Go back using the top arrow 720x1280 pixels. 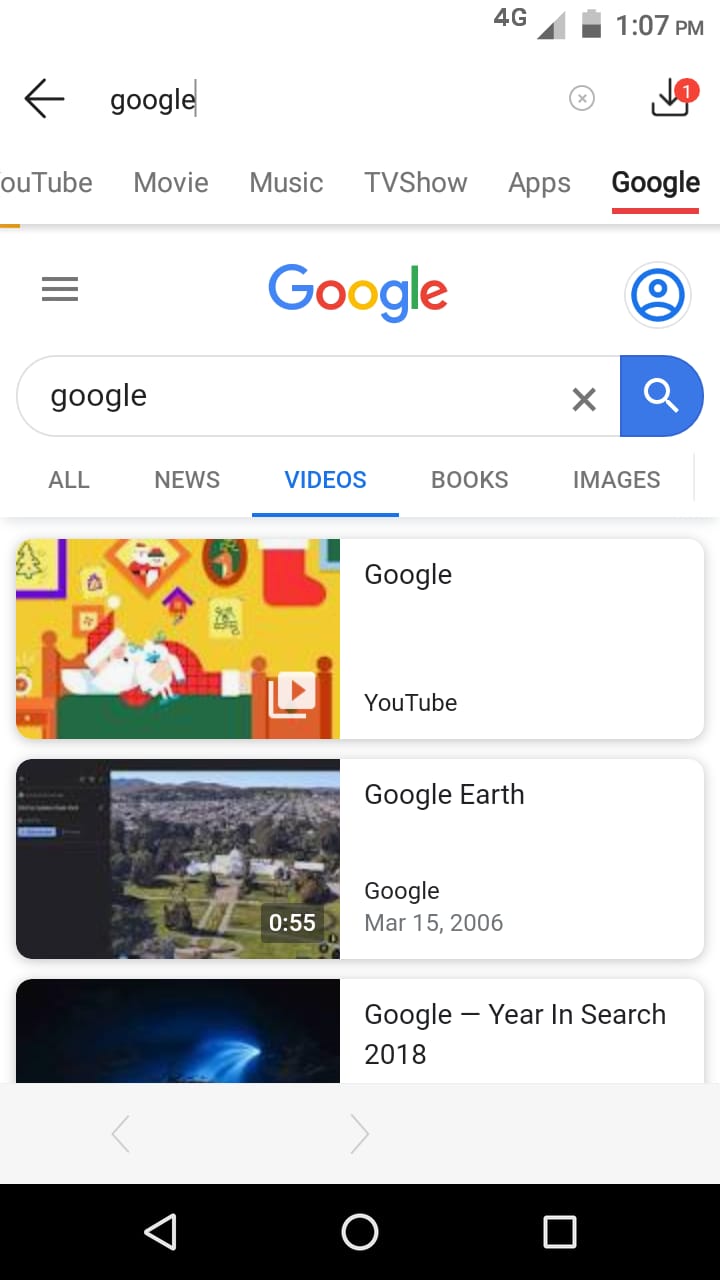44,99
